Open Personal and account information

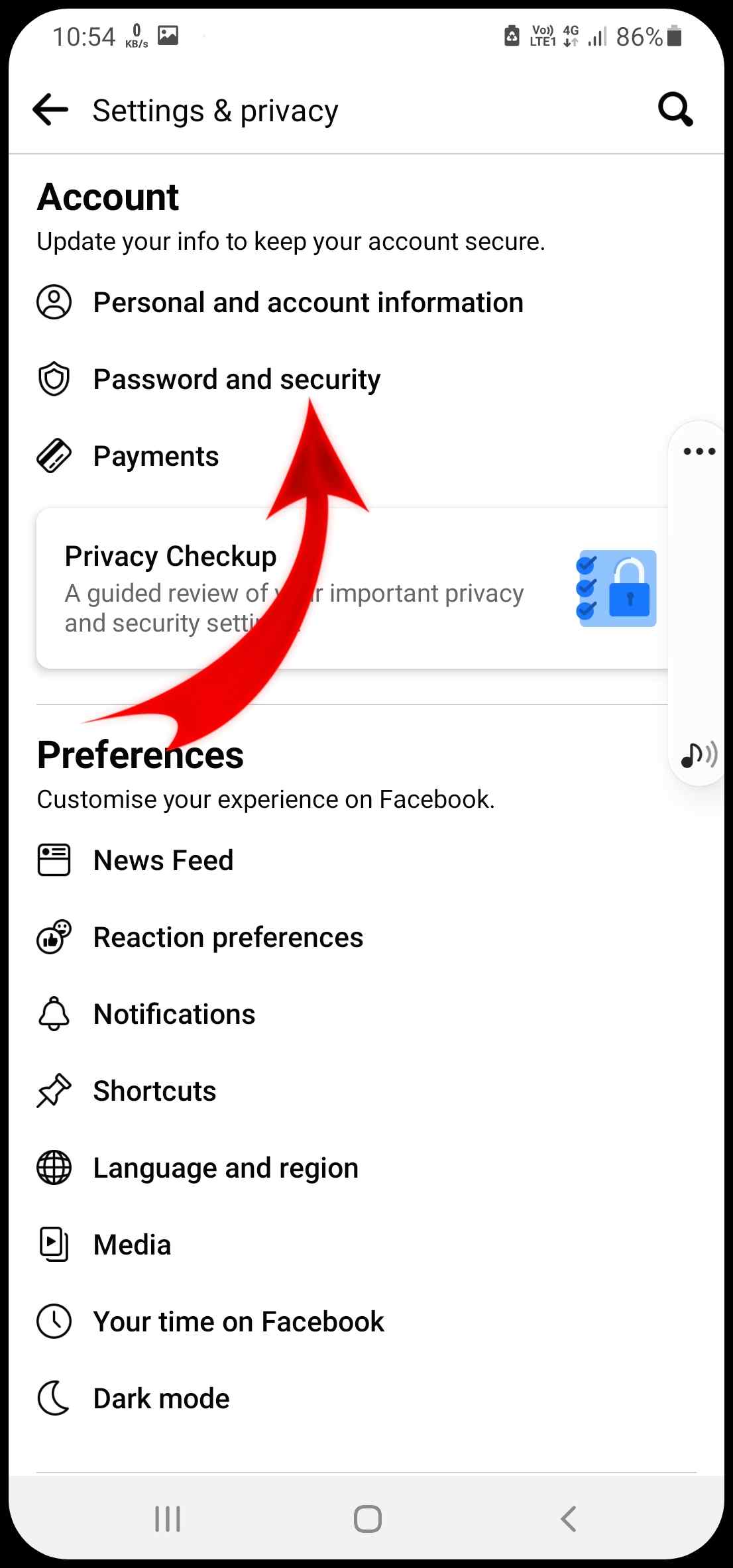[366, 302]
